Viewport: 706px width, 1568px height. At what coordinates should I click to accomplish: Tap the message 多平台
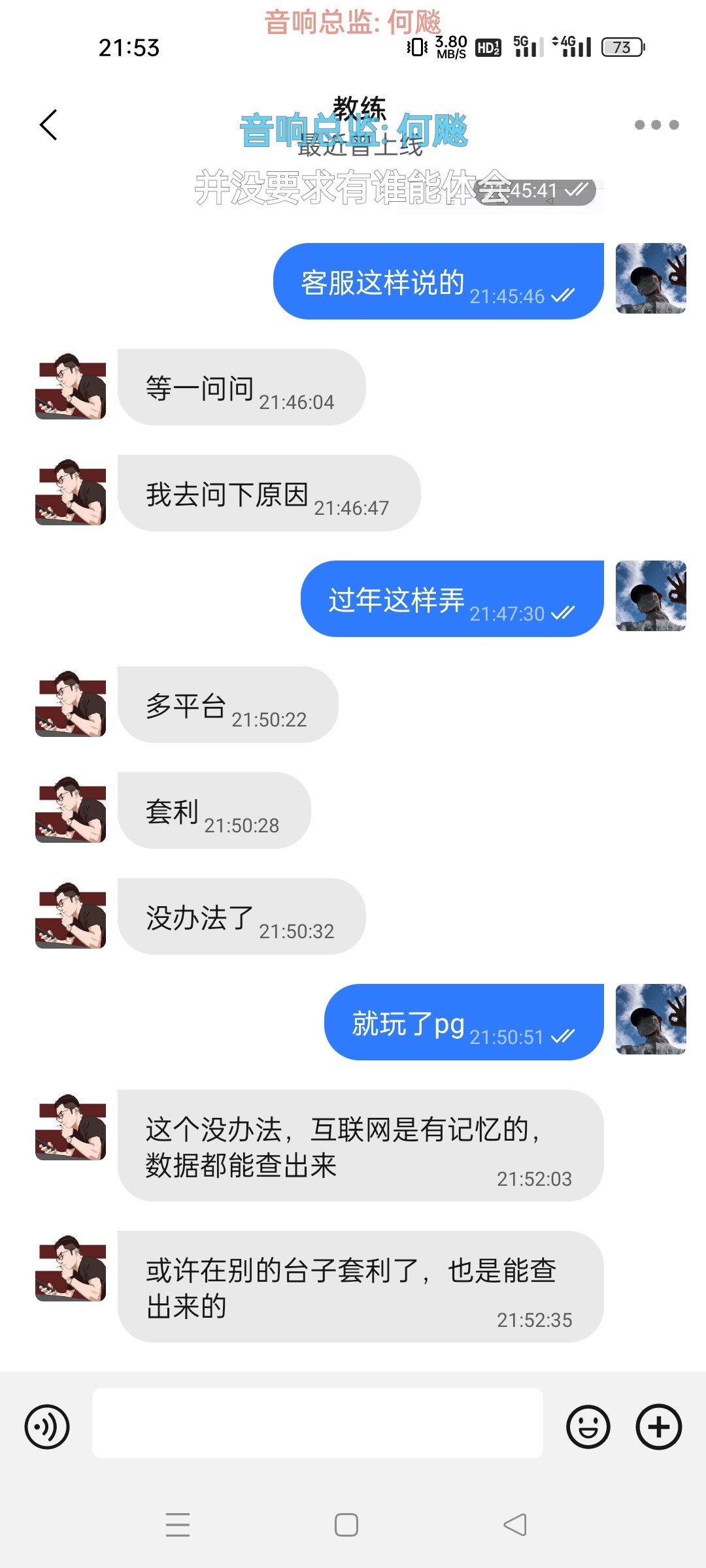(226, 704)
